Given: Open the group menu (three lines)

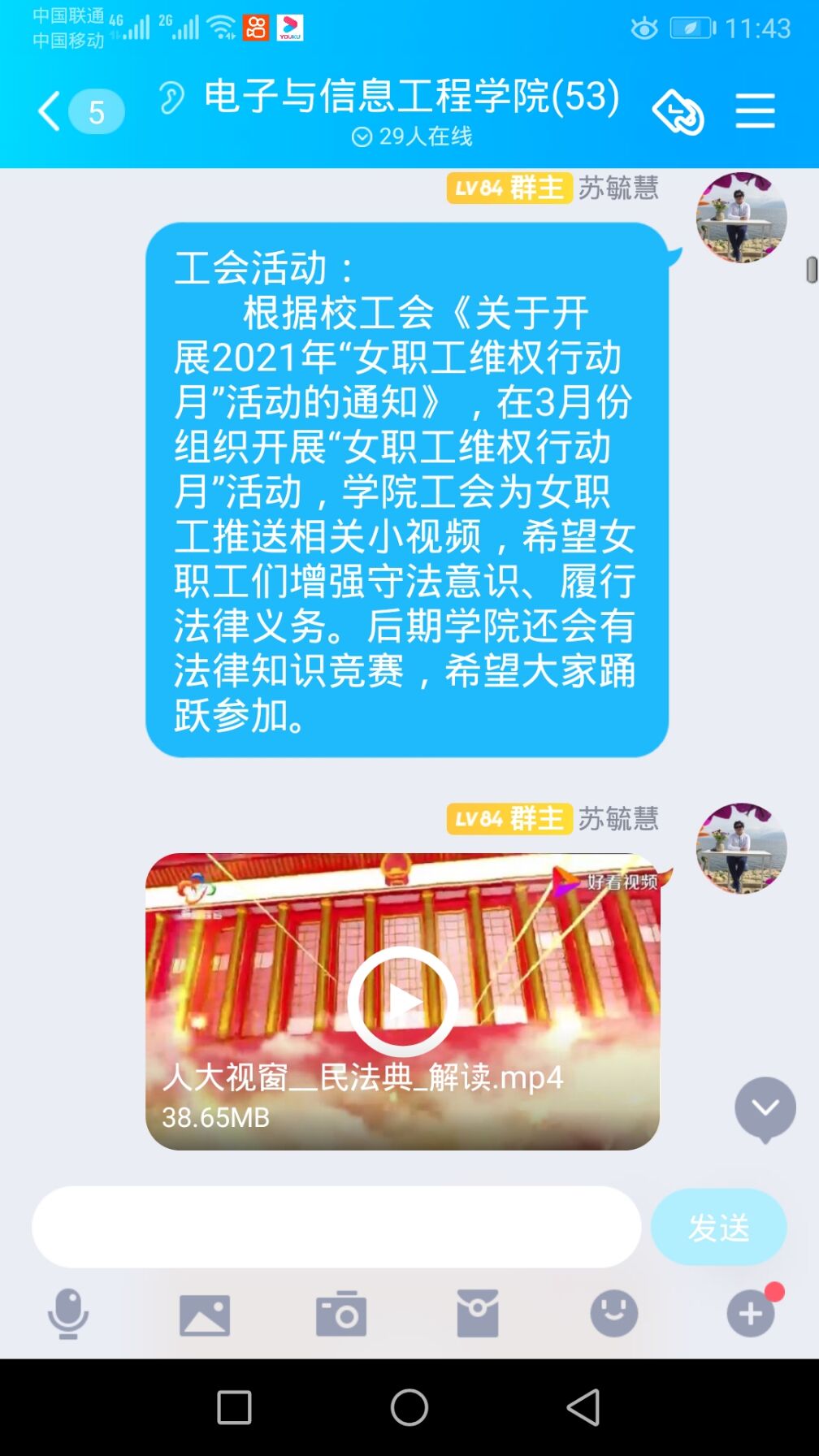Looking at the screenshot, I should click(755, 110).
